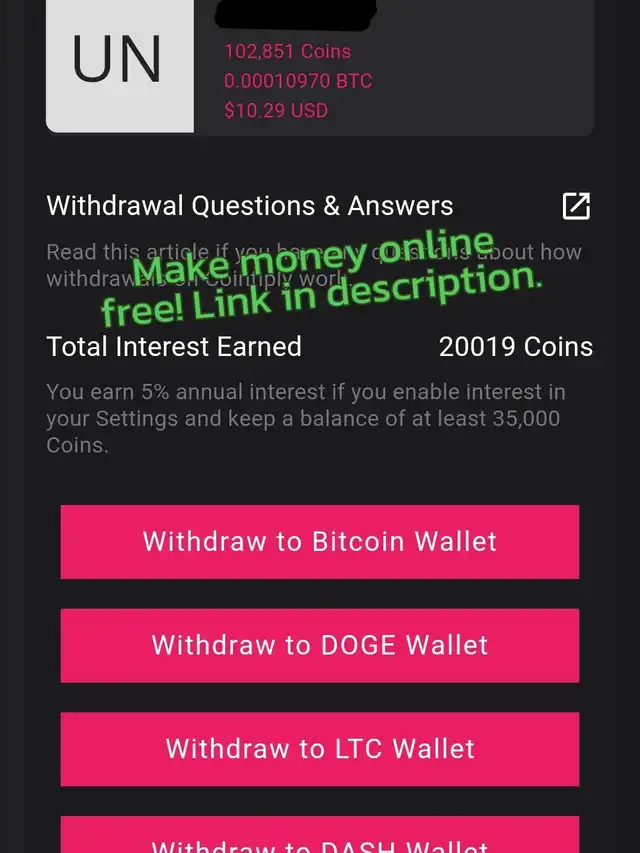Choose Withdraw to DOGE Wallet

coord(320,645)
